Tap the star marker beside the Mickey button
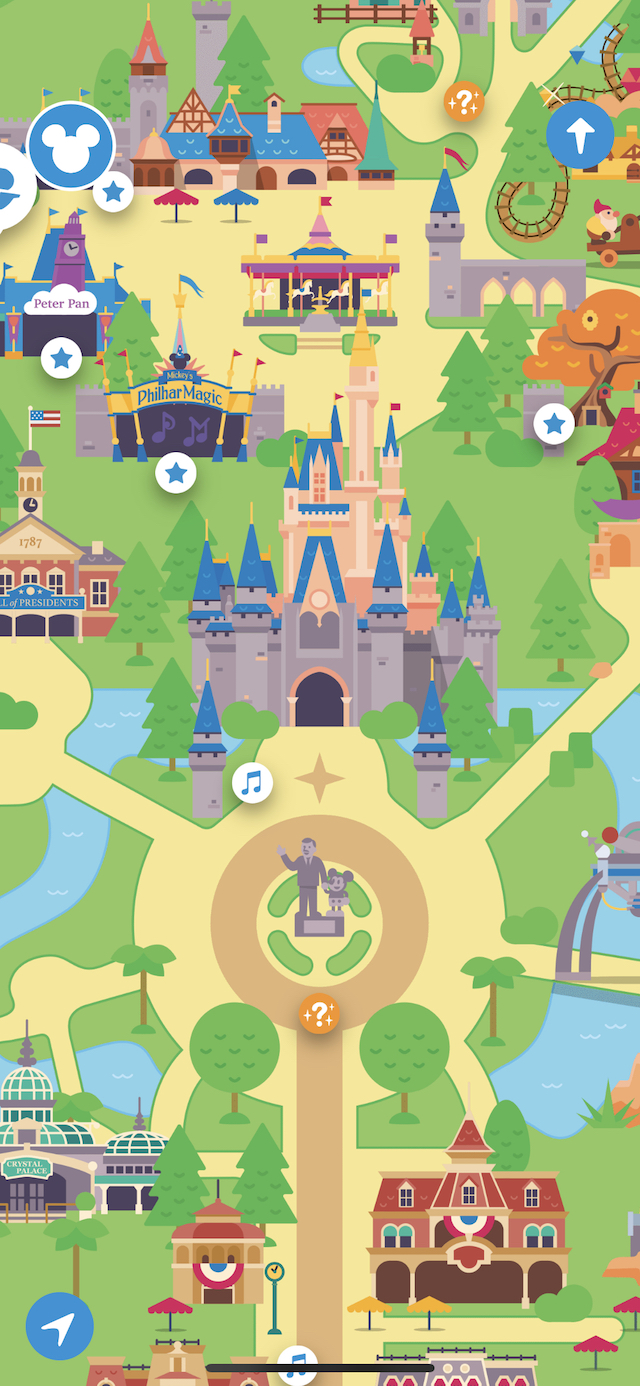 [114, 190]
